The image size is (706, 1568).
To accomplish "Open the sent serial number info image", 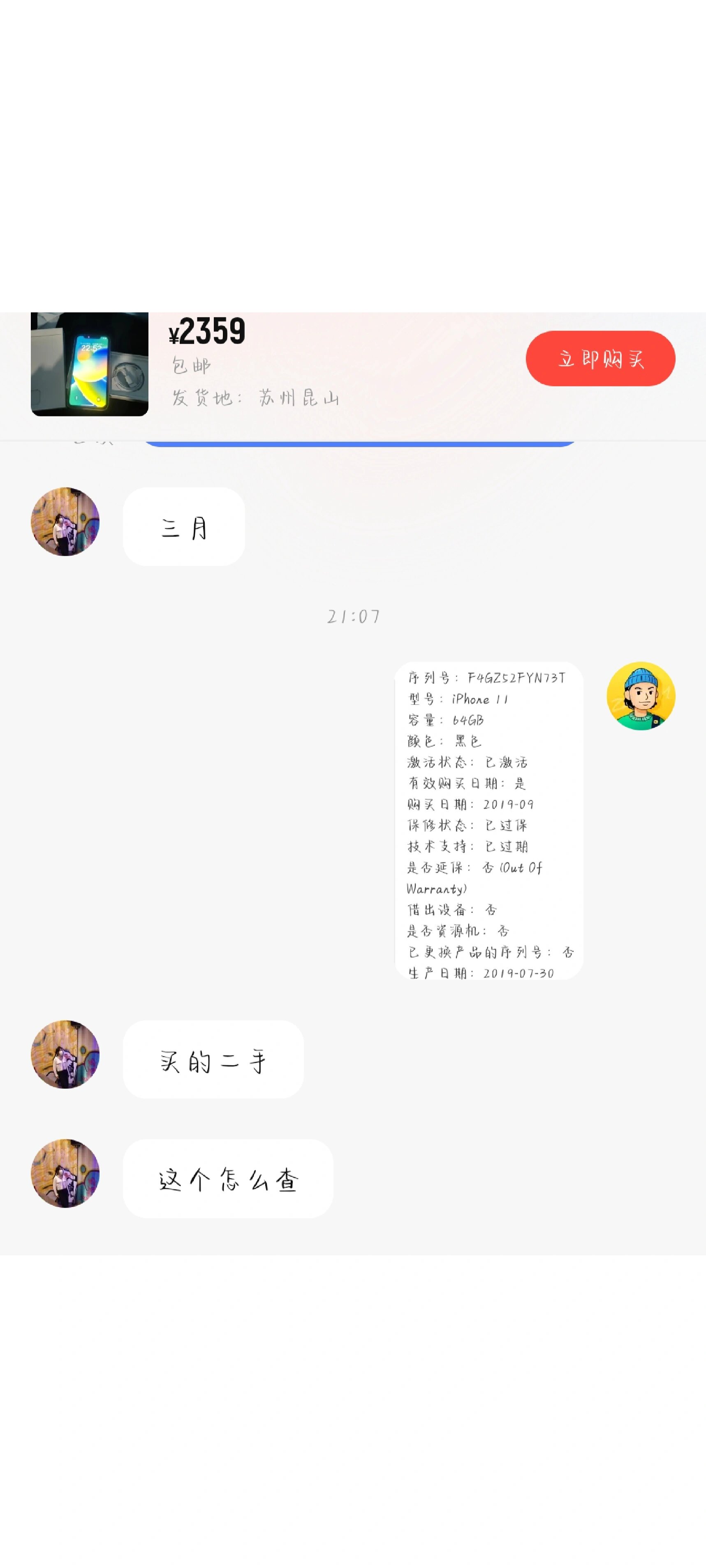I will tap(489, 820).
